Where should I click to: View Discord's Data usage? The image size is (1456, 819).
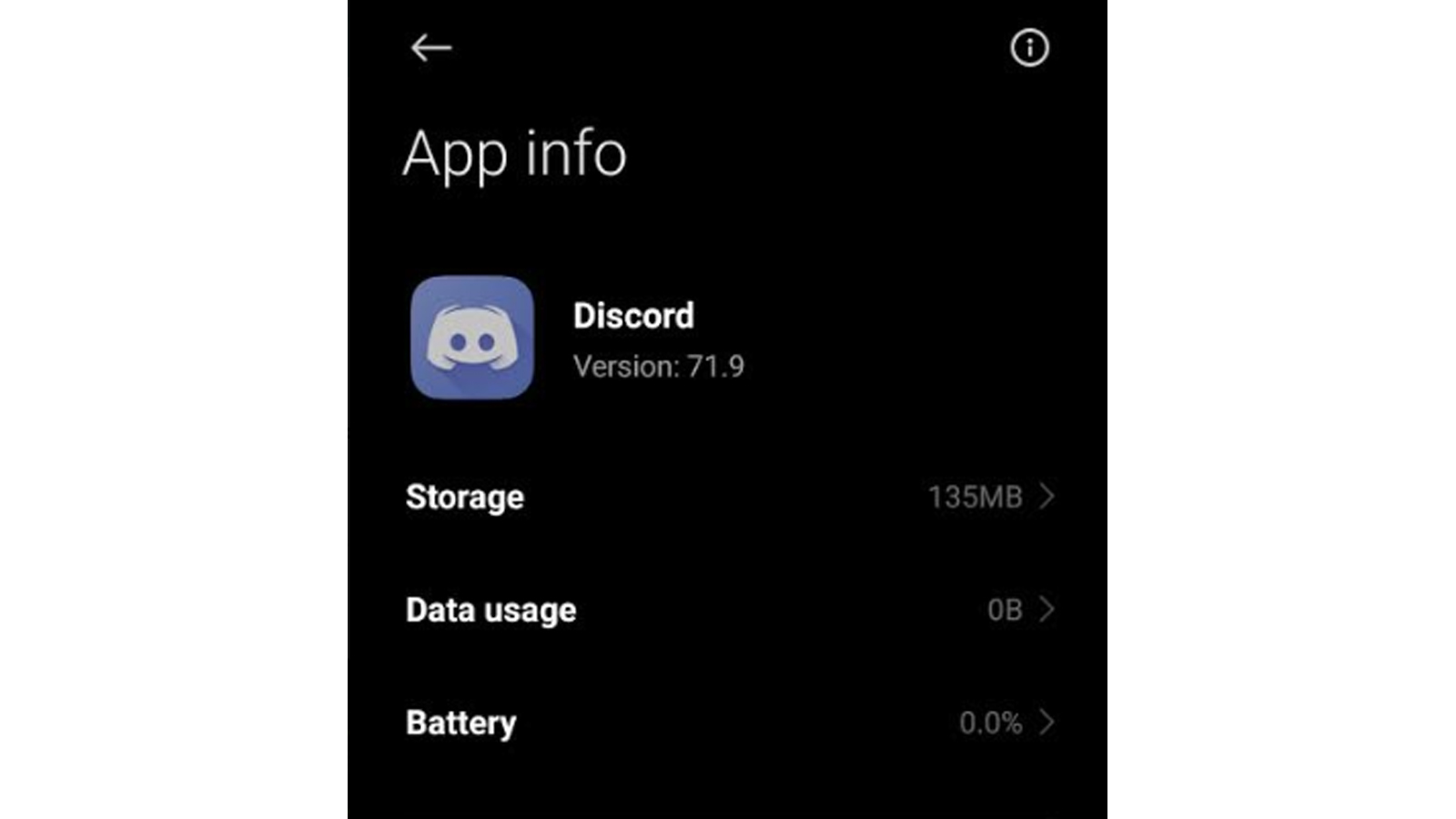(728, 610)
